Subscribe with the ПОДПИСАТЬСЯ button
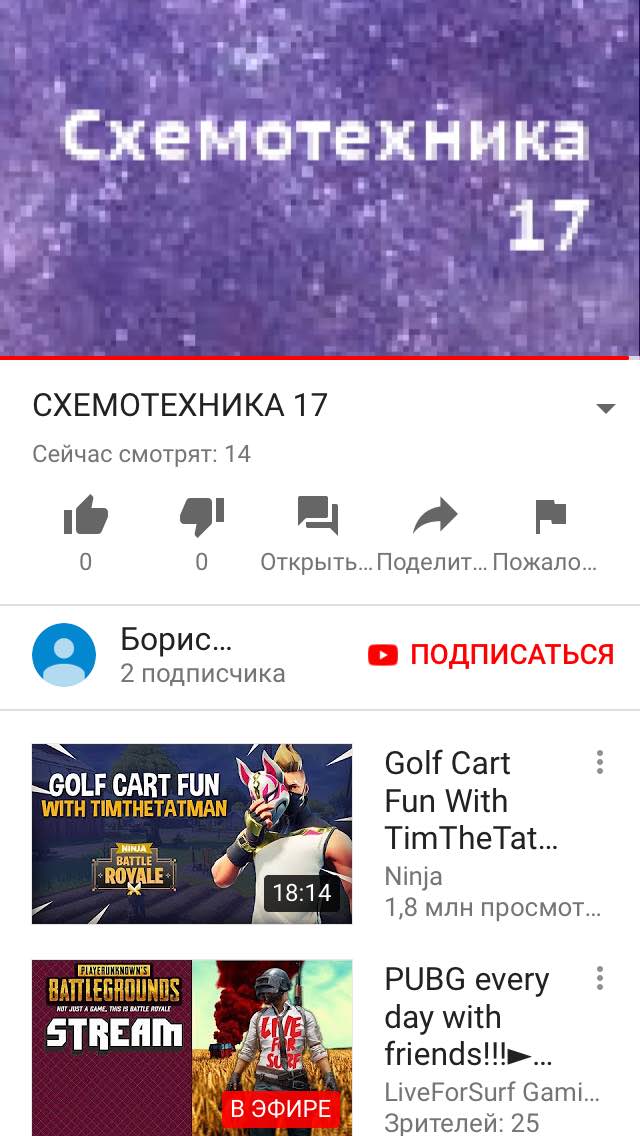 click(x=491, y=655)
